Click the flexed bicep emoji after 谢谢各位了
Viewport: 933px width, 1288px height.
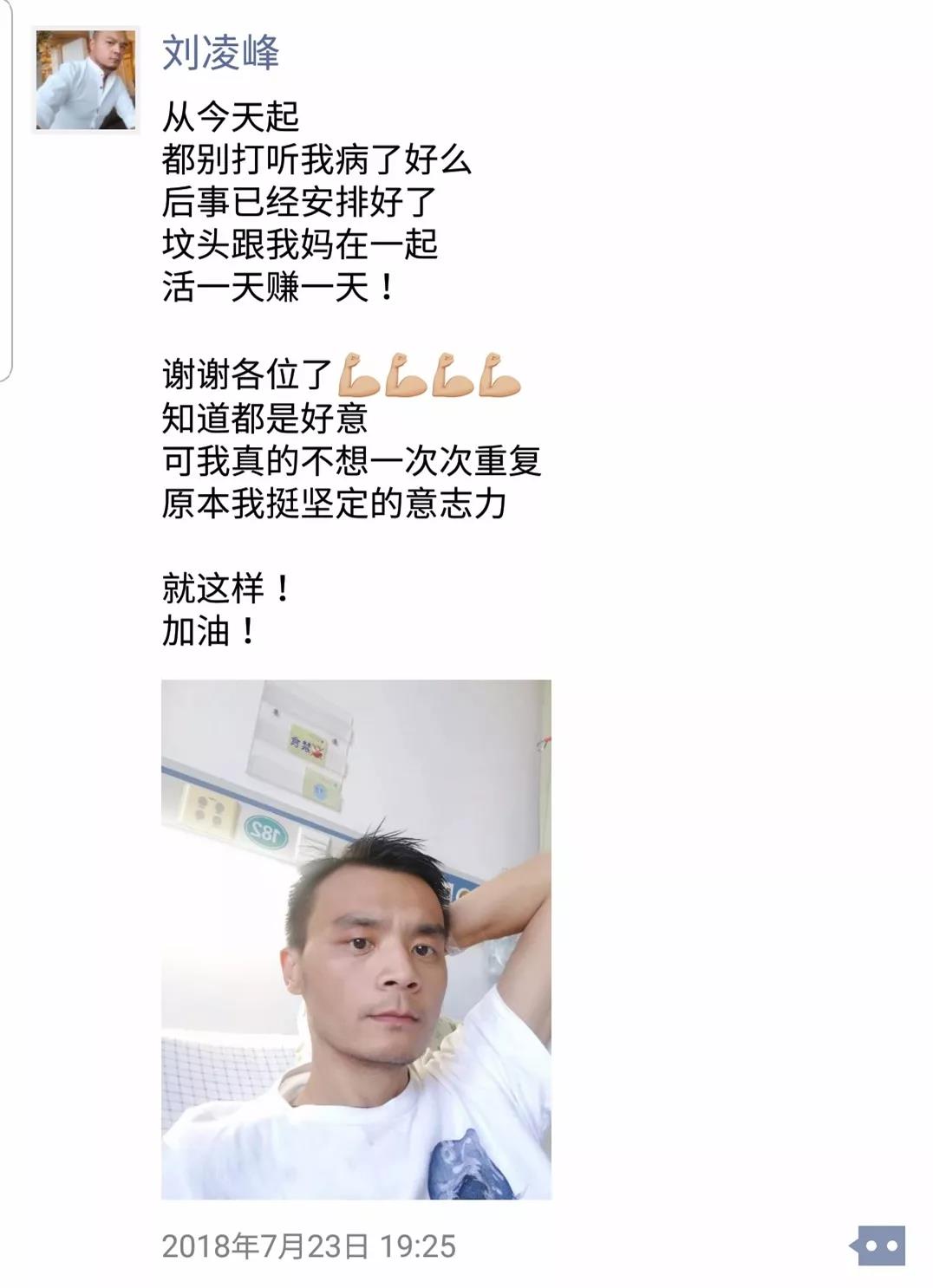[358, 374]
